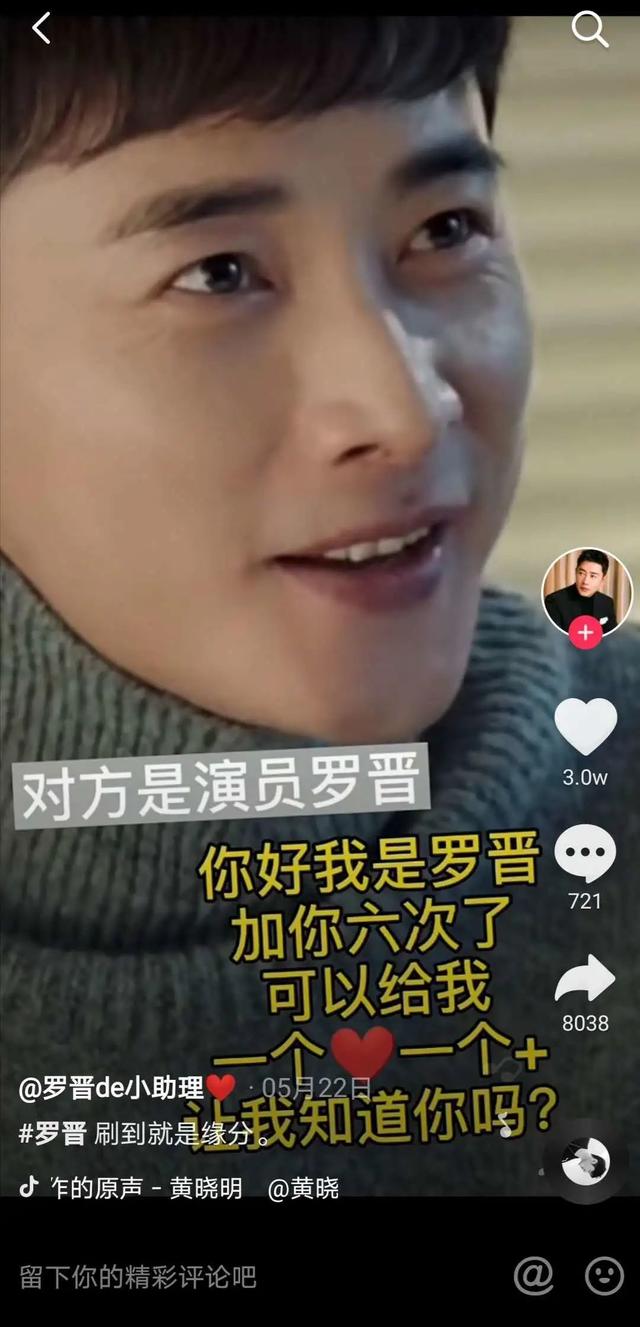Screen dimensions: 640x1327
Task: Open the spinning music disc
Action: coord(585,1163)
